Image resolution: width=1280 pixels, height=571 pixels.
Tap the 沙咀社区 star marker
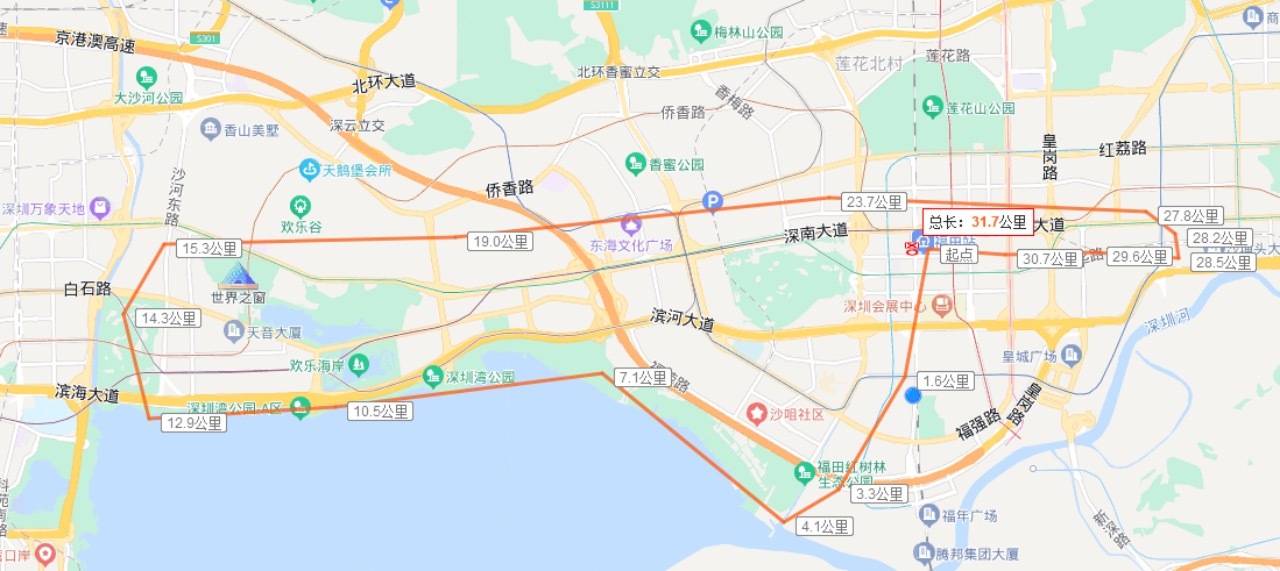tap(758, 412)
